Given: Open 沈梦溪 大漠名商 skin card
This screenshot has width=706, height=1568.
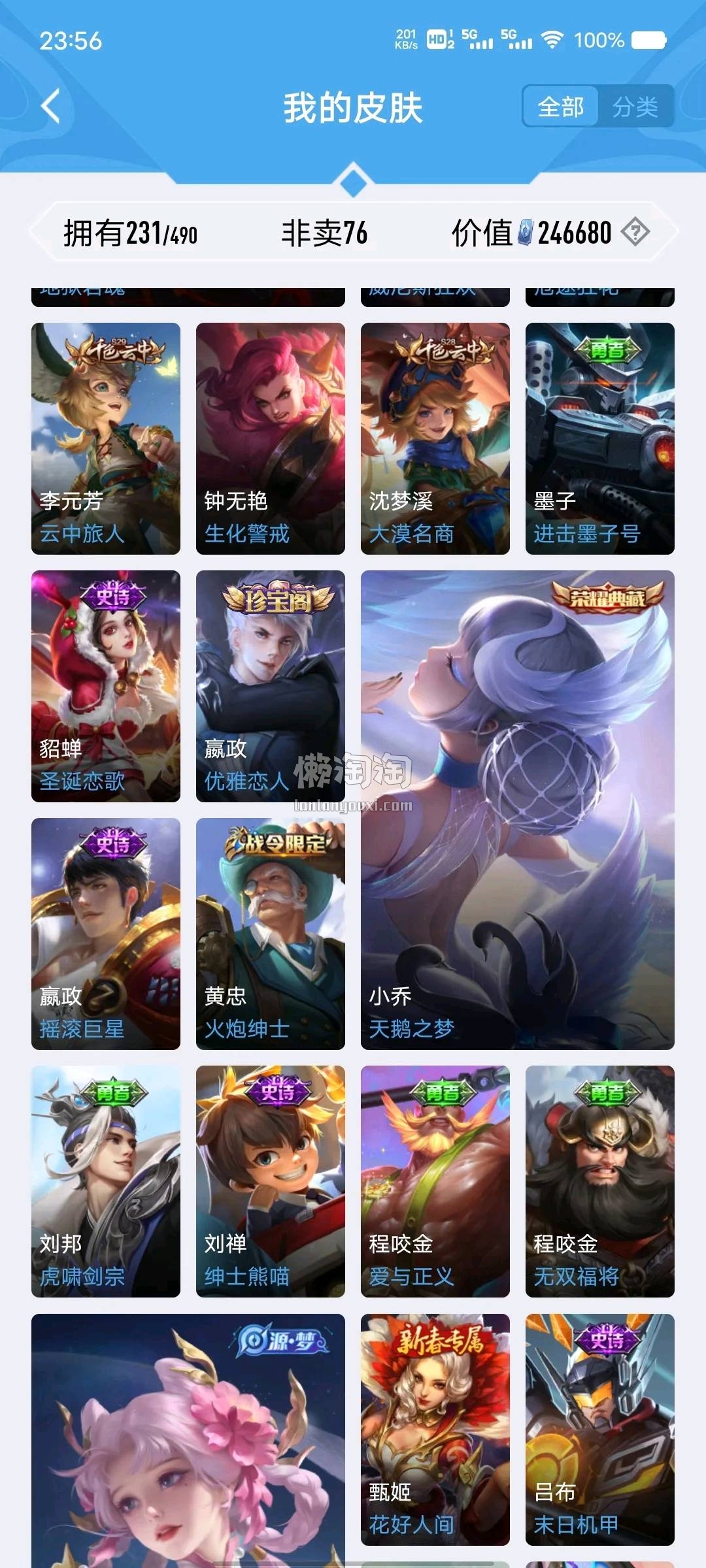Looking at the screenshot, I should coord(435,438).
